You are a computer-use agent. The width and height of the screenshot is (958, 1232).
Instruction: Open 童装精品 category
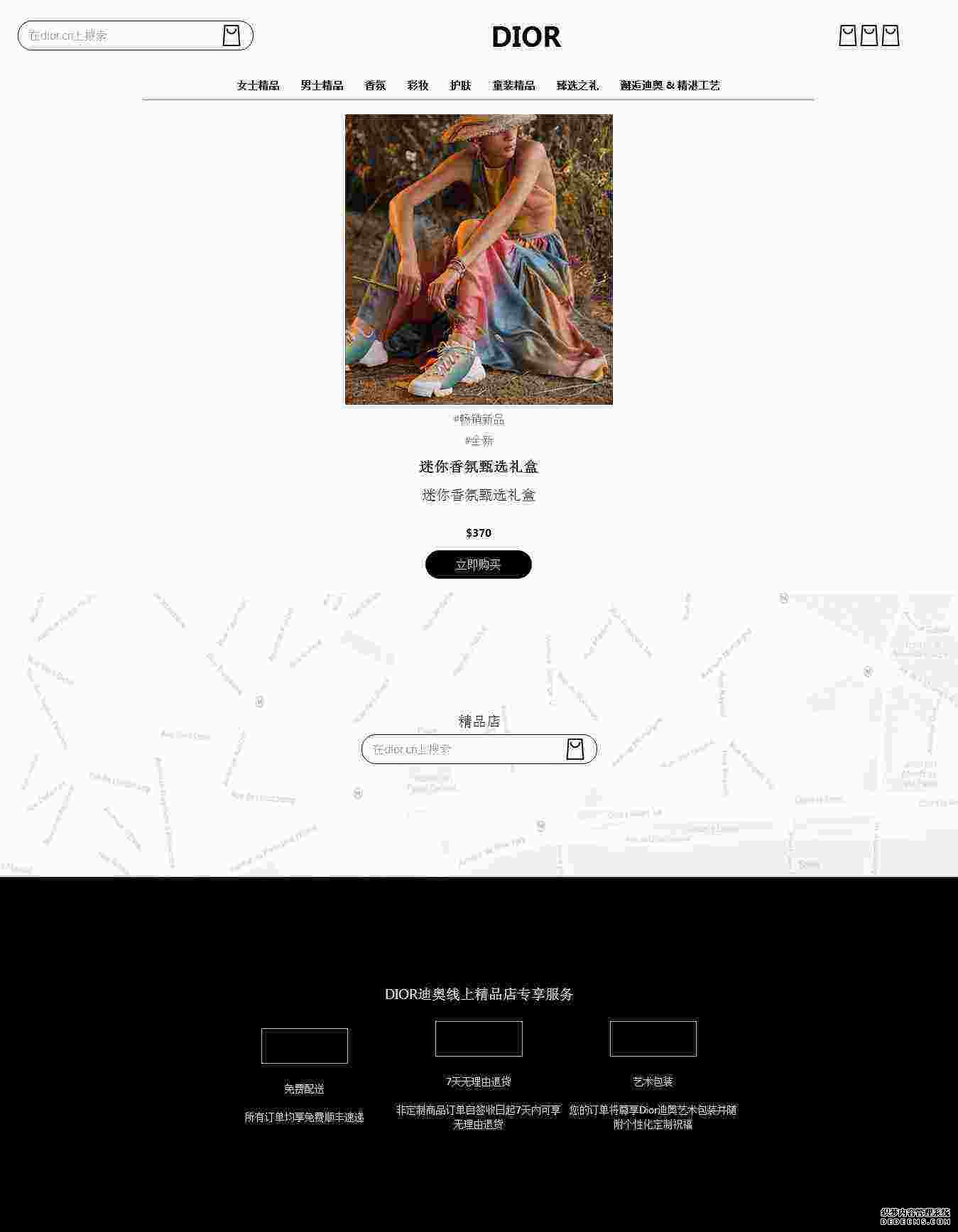point(513,85)
